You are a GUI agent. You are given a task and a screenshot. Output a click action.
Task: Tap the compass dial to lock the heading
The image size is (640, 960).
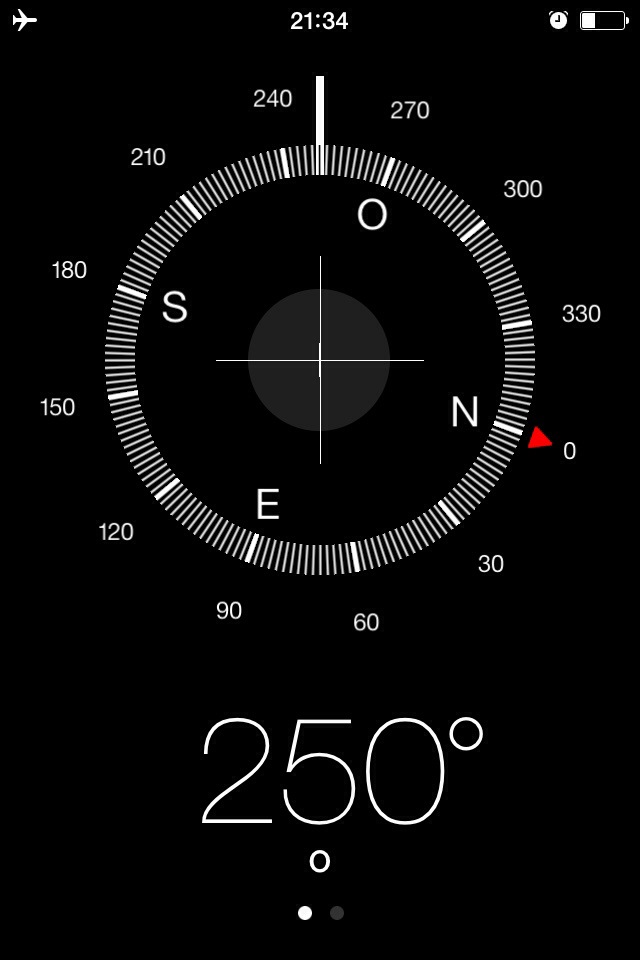point(320,360)
